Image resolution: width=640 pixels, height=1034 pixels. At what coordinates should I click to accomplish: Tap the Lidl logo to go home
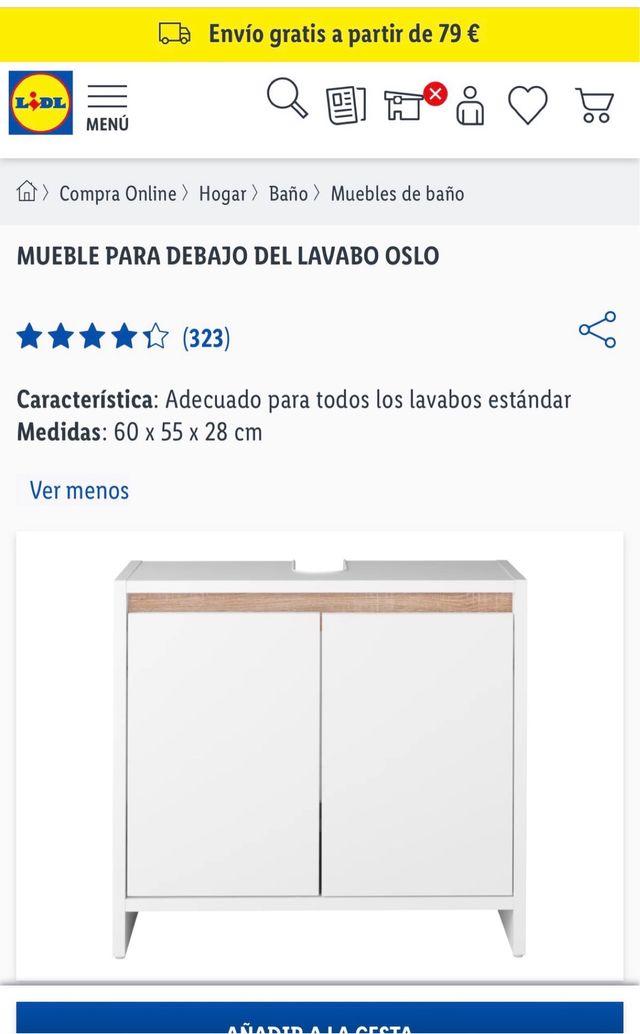click(x=41, y=103)
